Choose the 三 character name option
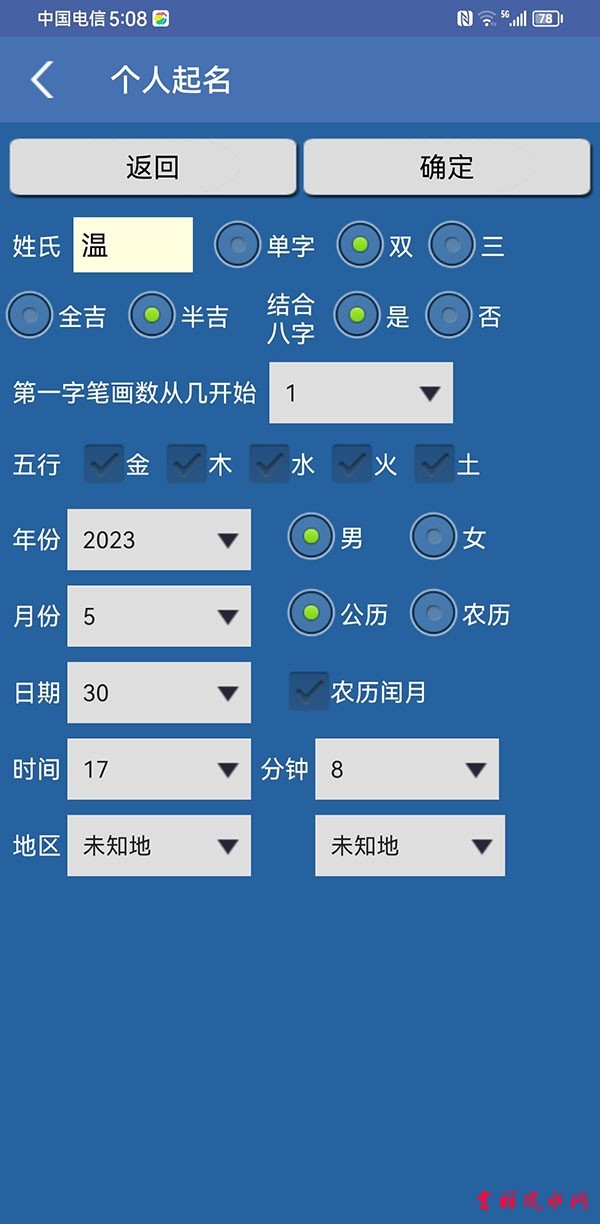Image resolution: width=600 pixels, height=1224 pixels. click(x=452, y=245)
